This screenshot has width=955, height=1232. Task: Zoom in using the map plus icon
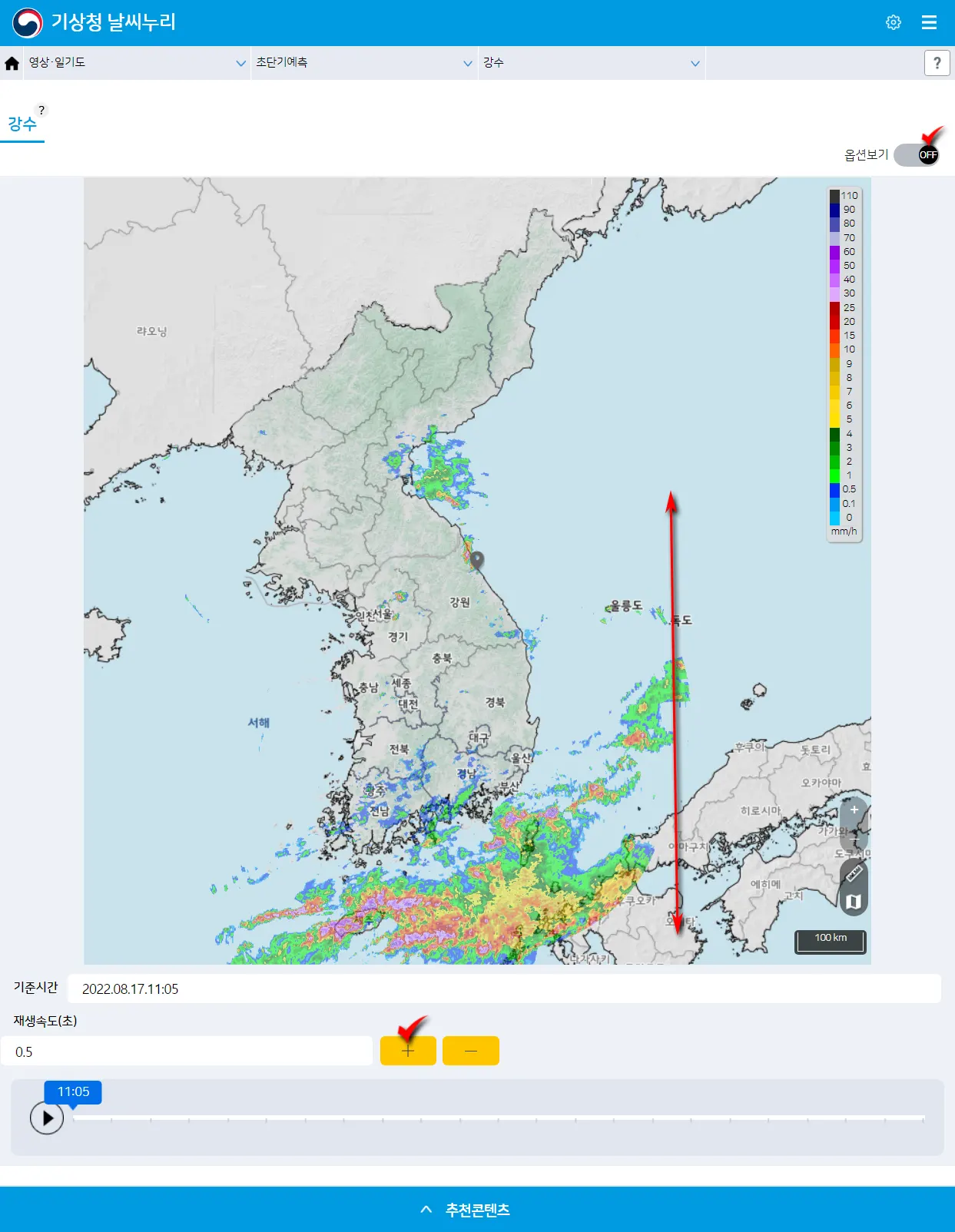854,810
